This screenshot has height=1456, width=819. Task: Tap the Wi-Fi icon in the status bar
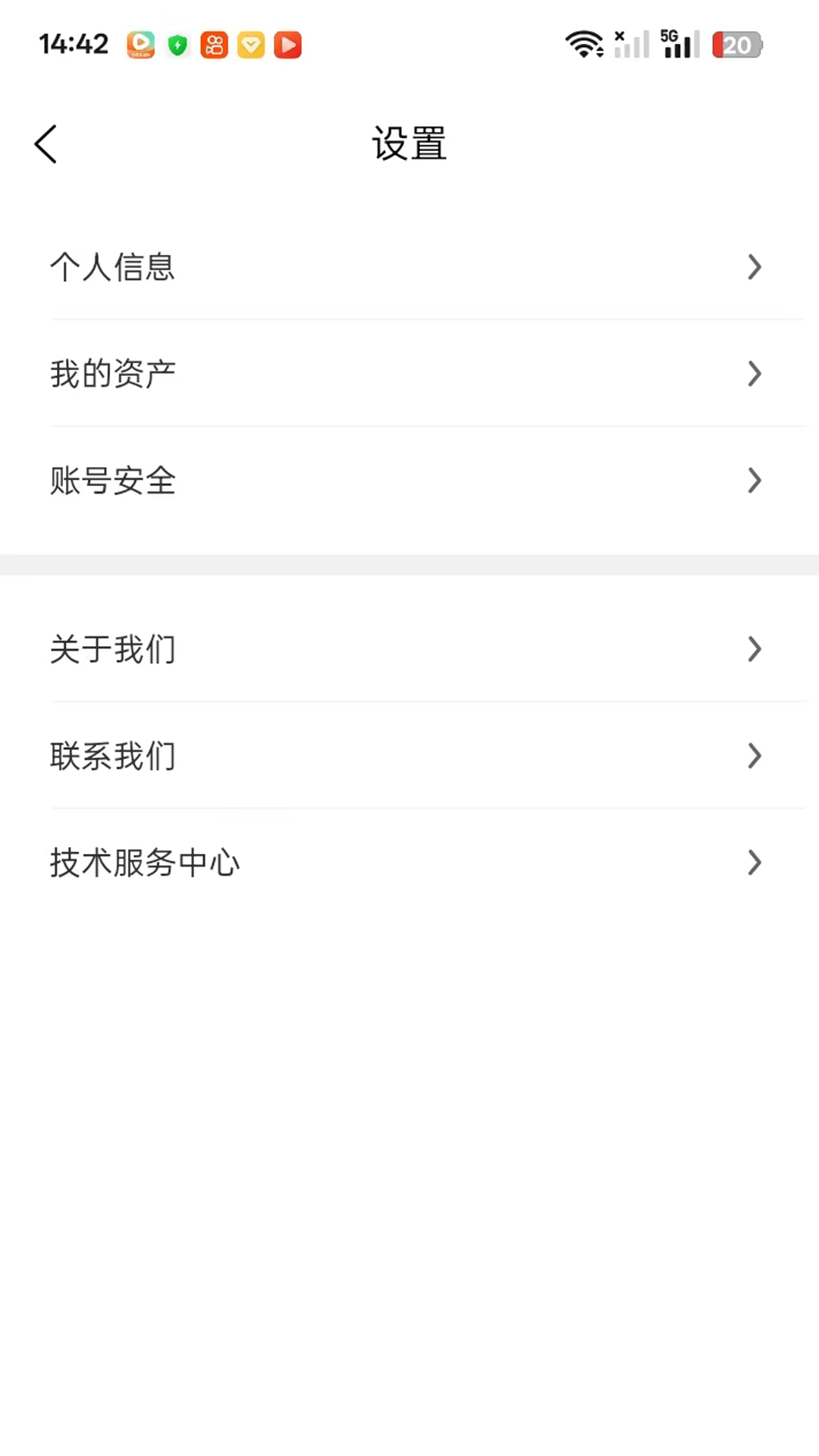click(x=584, y=43)
